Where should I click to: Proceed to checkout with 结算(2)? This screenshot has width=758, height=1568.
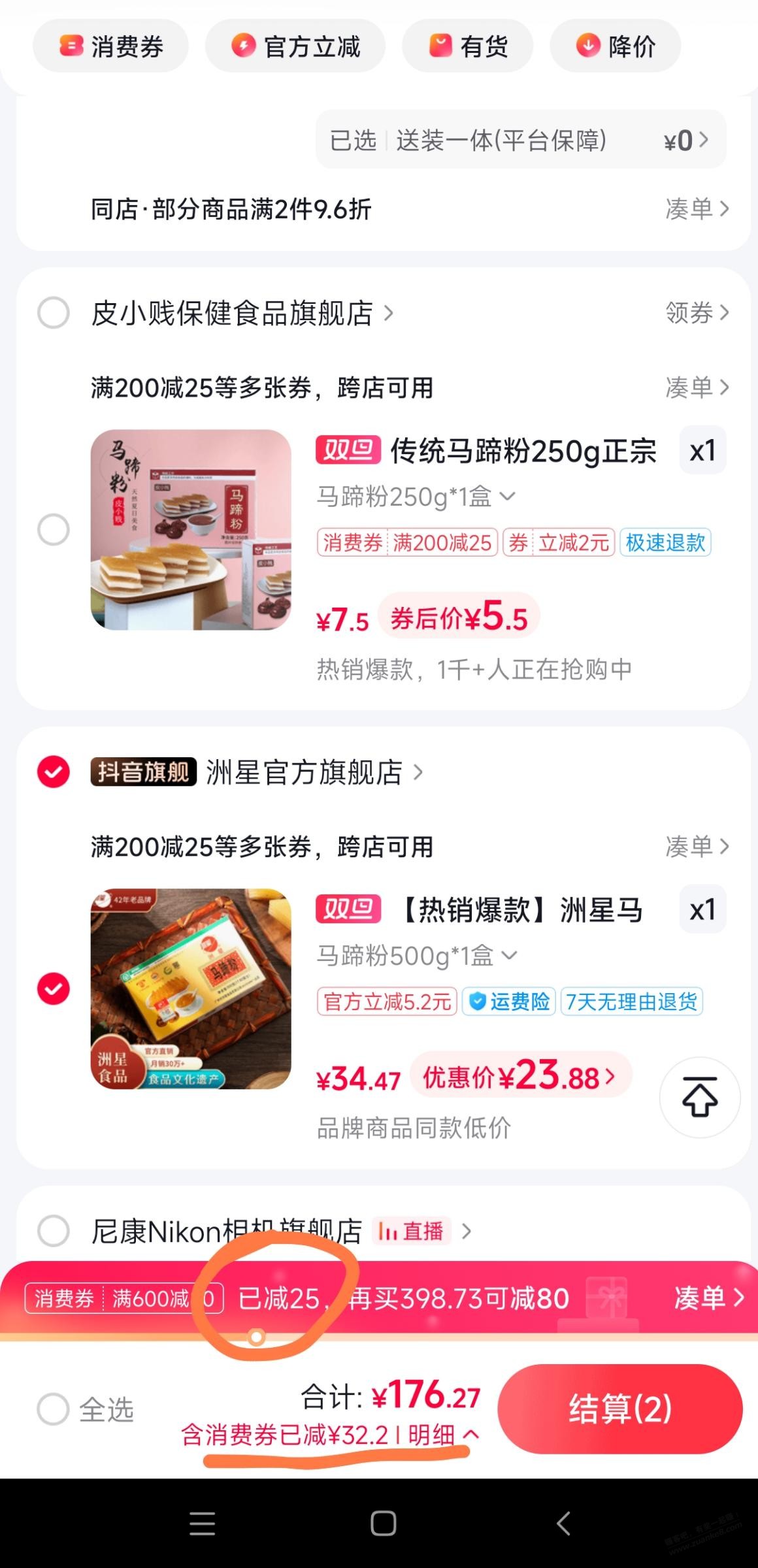(x=619, y=1409)
